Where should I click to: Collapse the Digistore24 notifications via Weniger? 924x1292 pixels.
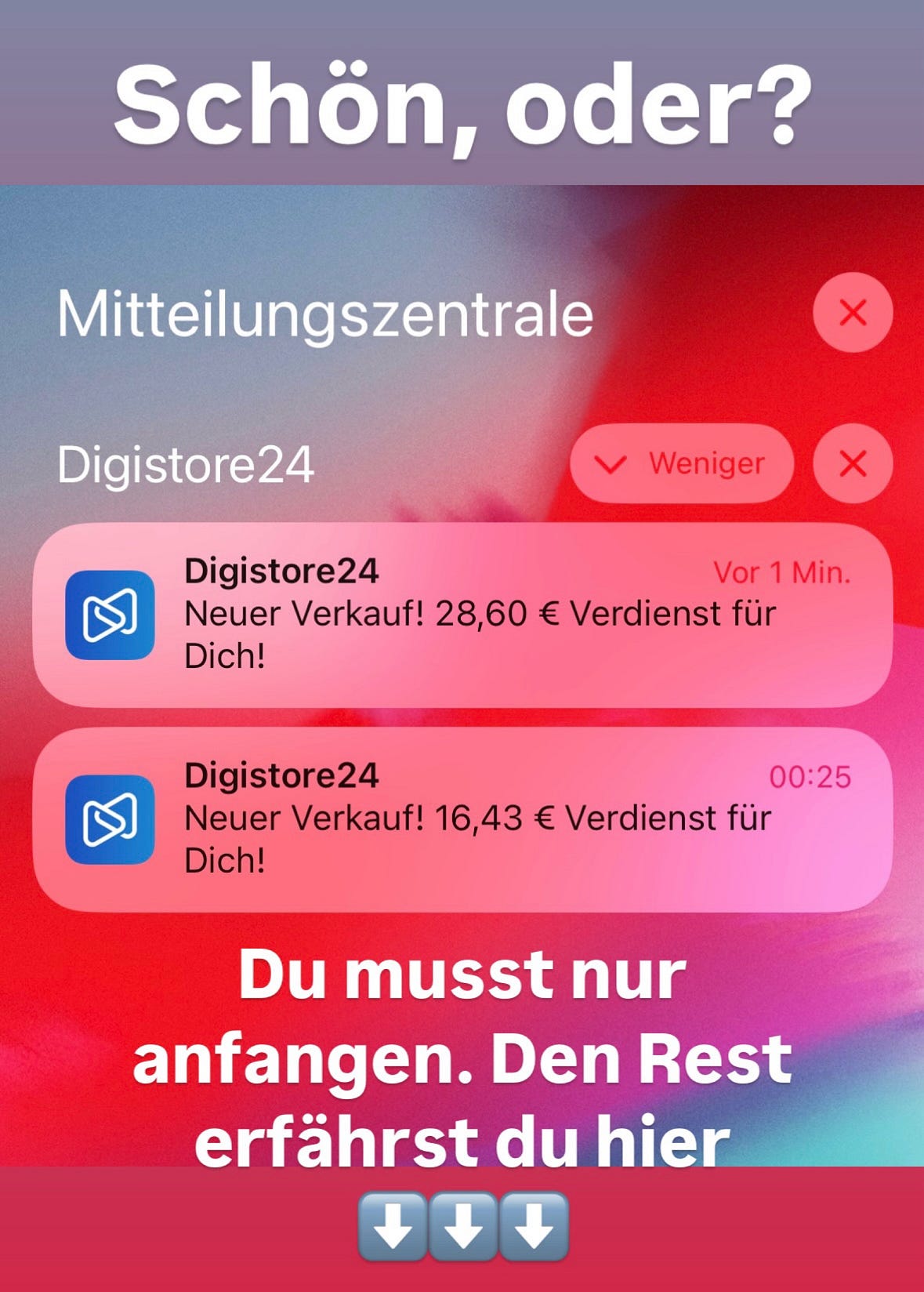click(683, 463)
